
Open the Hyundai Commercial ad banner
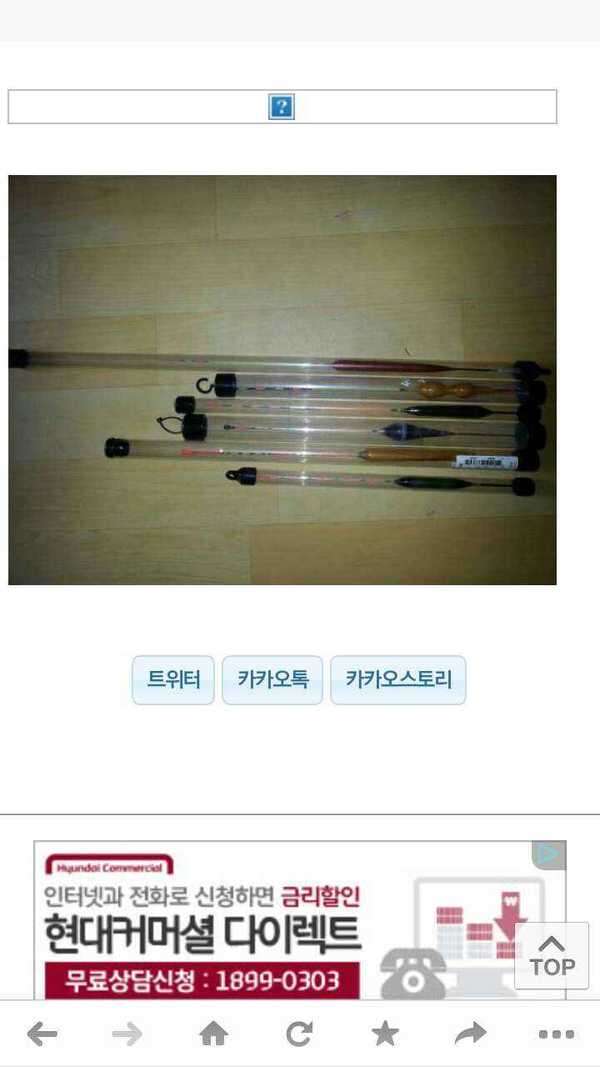tap(300, 920)
